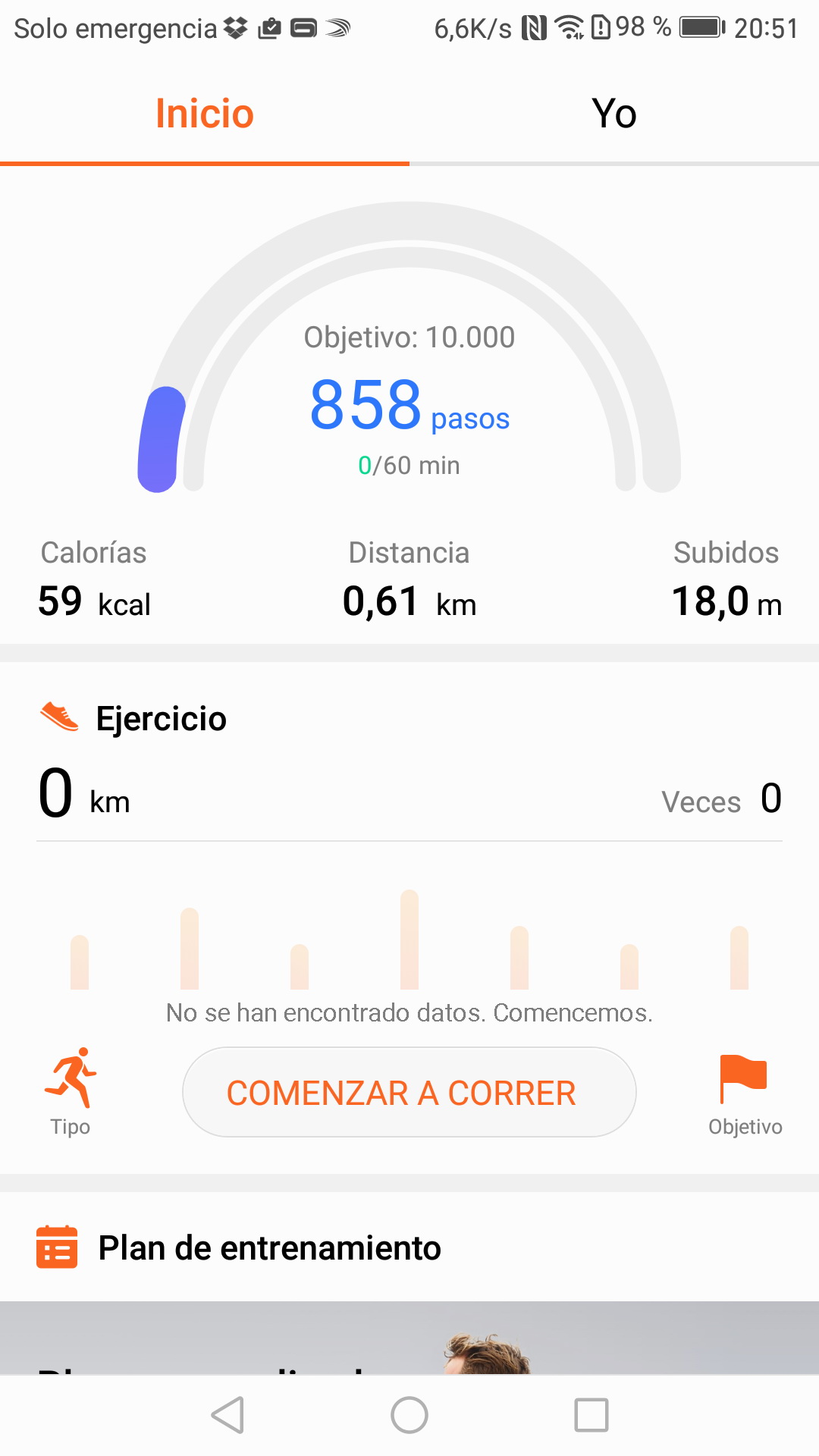Screen dimensions: 819x1456
Task: Switch to the Yo tab
Action: 614,114
